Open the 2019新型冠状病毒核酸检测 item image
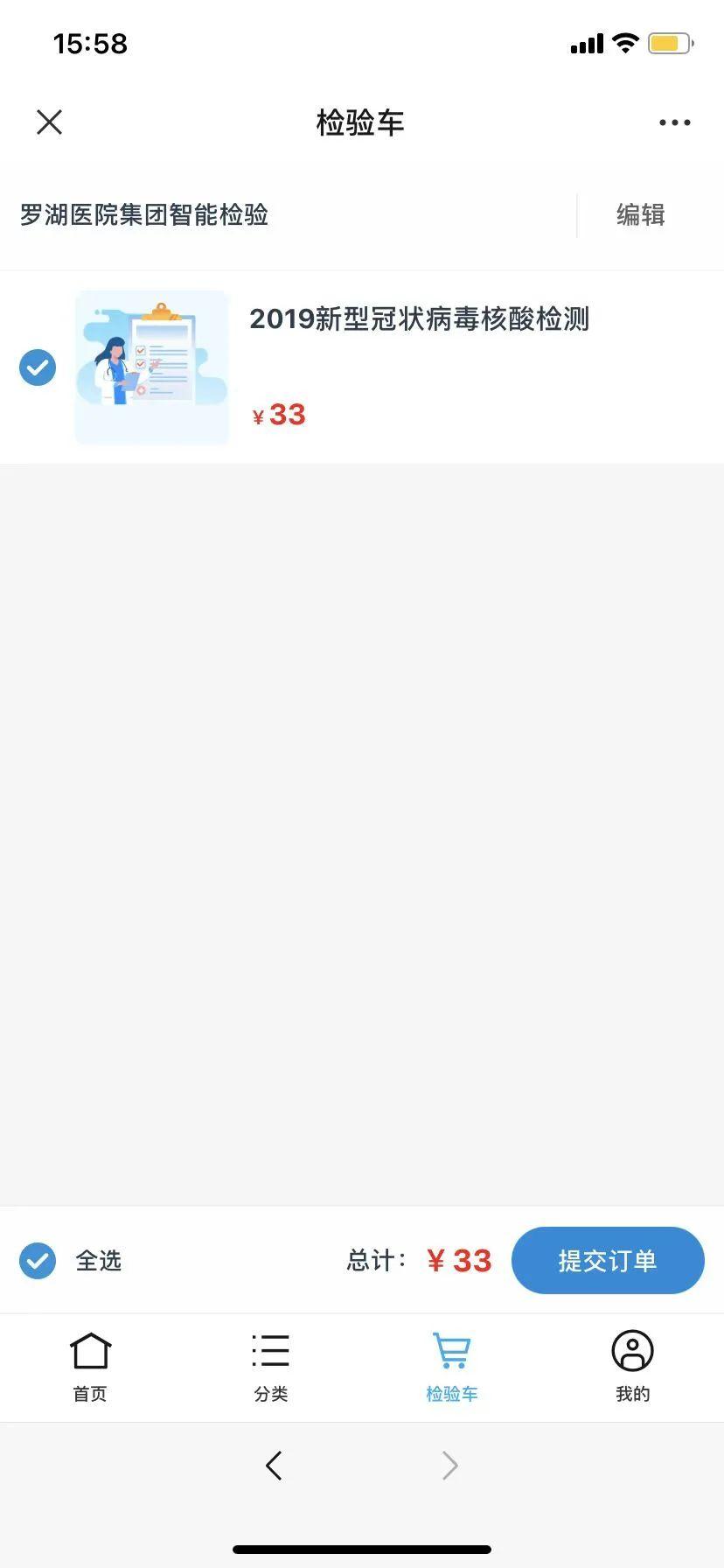Viewport: 724px width, 1568px height. click(x=152, y=367)
